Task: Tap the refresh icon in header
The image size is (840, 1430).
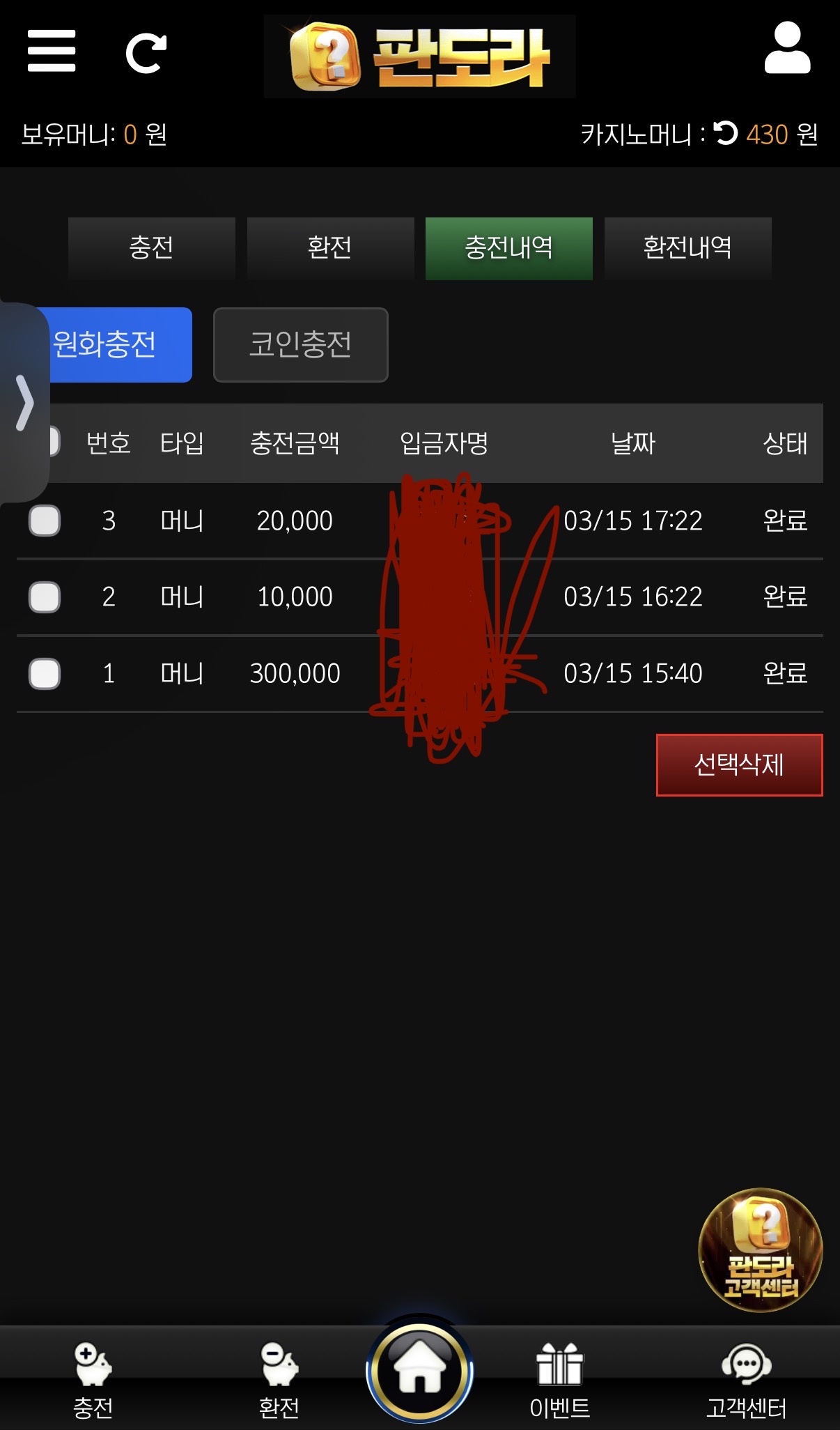Action: [146, 53]
